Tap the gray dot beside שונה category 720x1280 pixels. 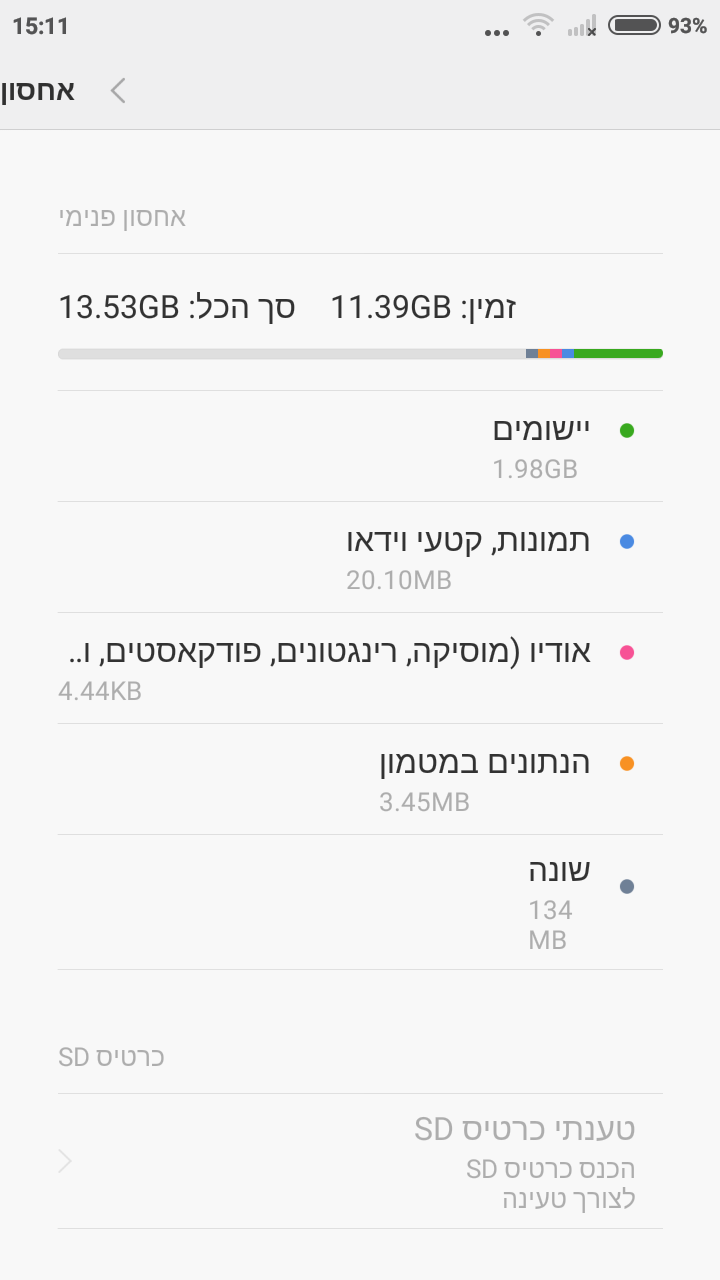(627, 884)
